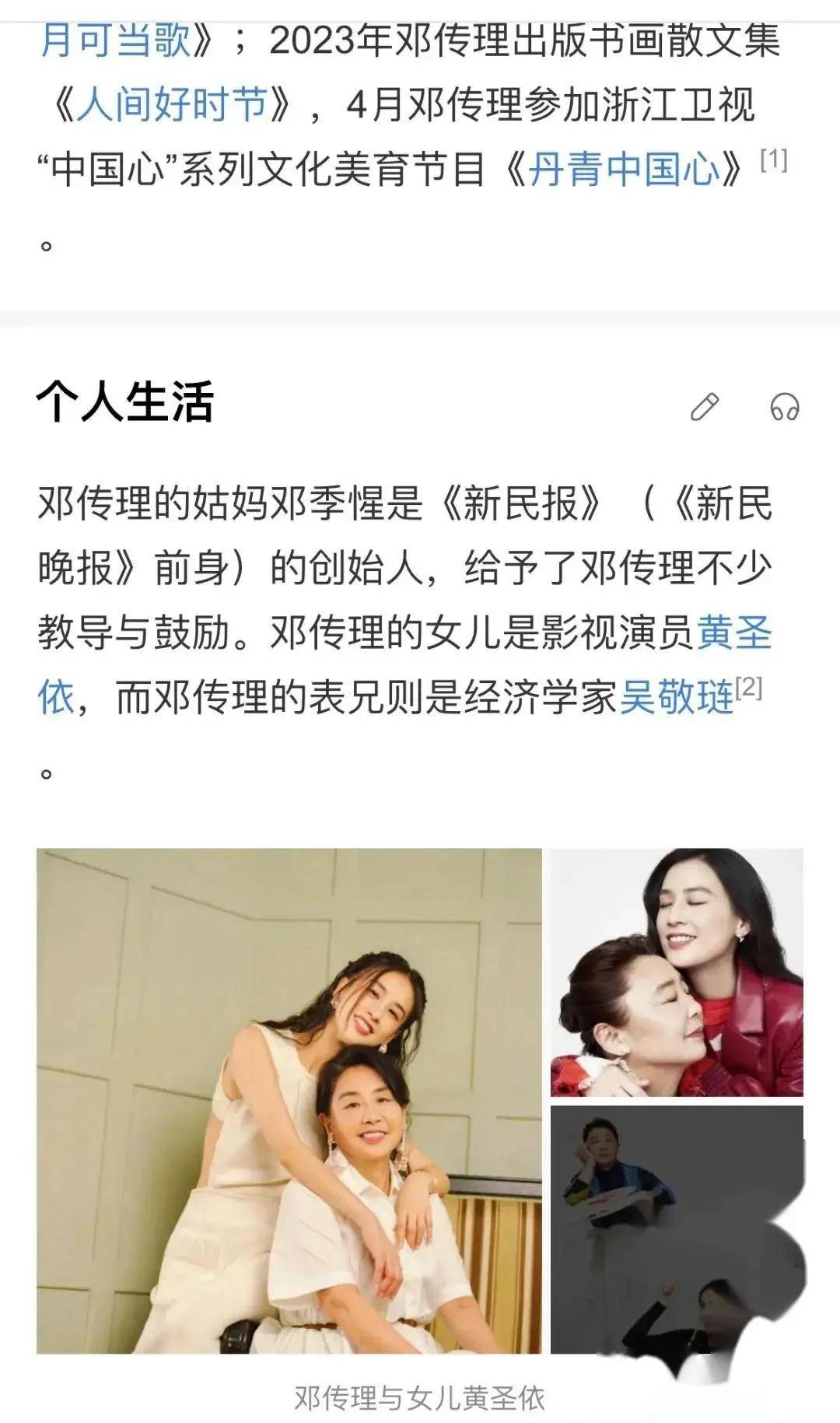
Task: Edit the 个人生活 section
Action: pyautogui.click(x=705, y=407)
